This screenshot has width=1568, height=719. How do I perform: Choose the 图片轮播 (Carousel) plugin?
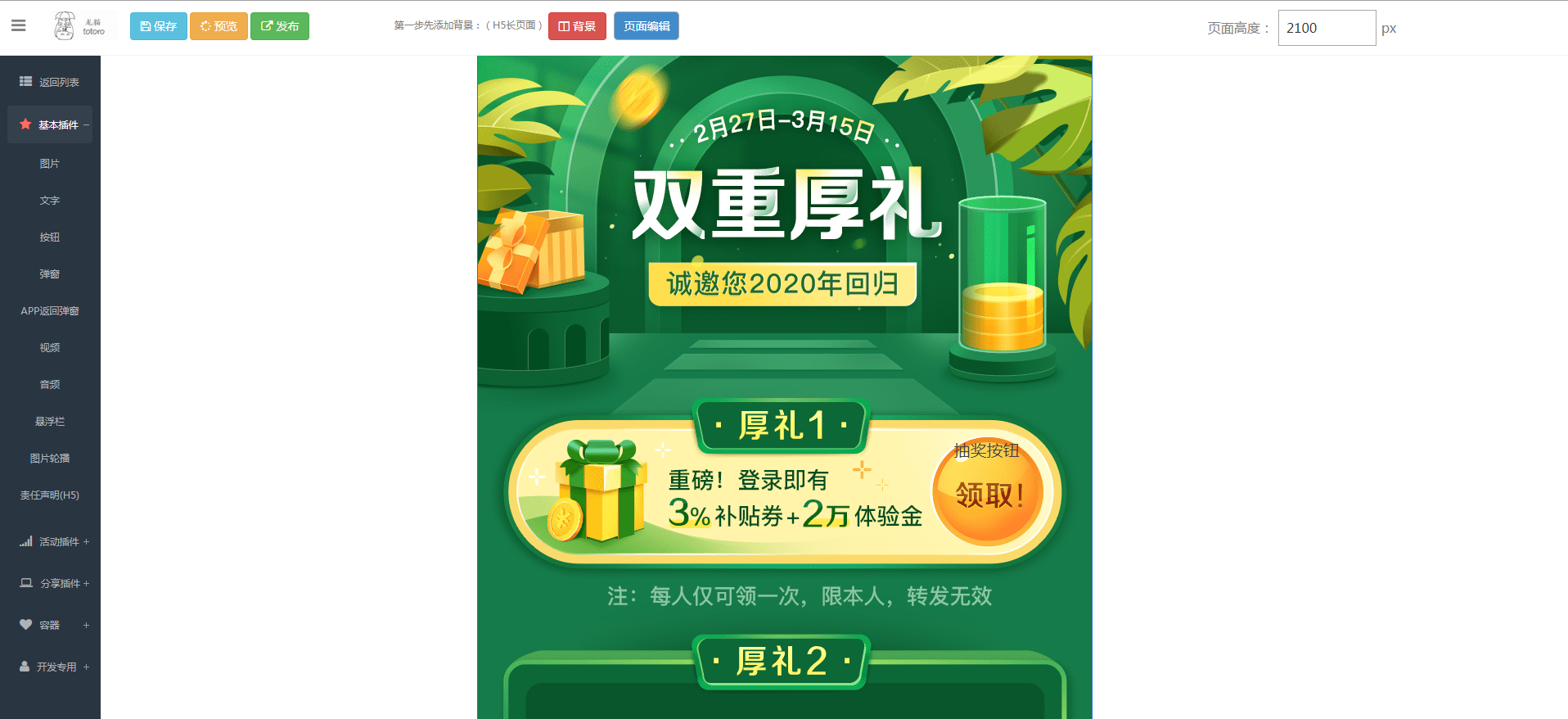pos(50,459)
